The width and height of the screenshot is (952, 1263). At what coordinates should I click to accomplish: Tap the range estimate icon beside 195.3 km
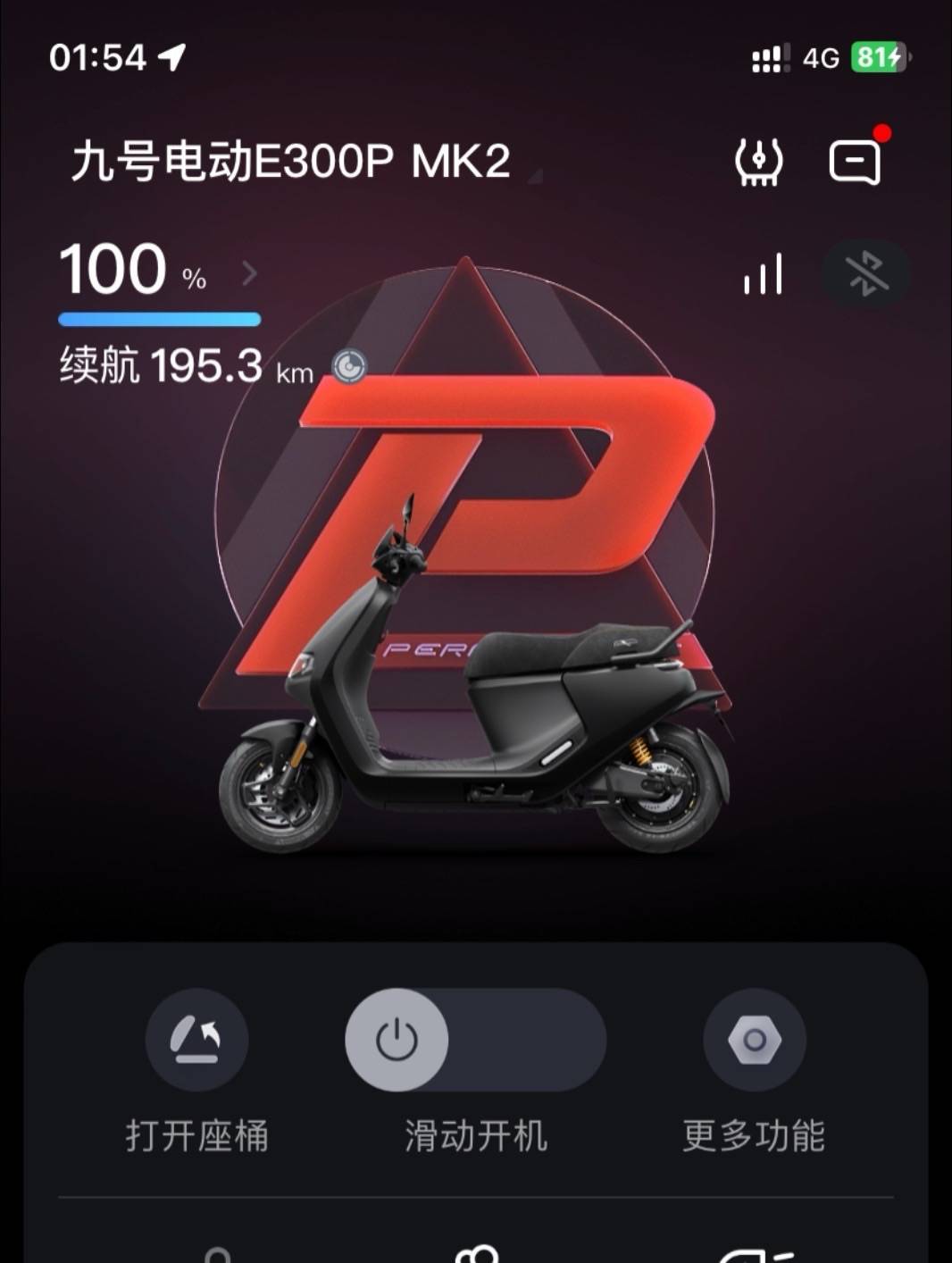pyautogui.click(x=349, y=367)
